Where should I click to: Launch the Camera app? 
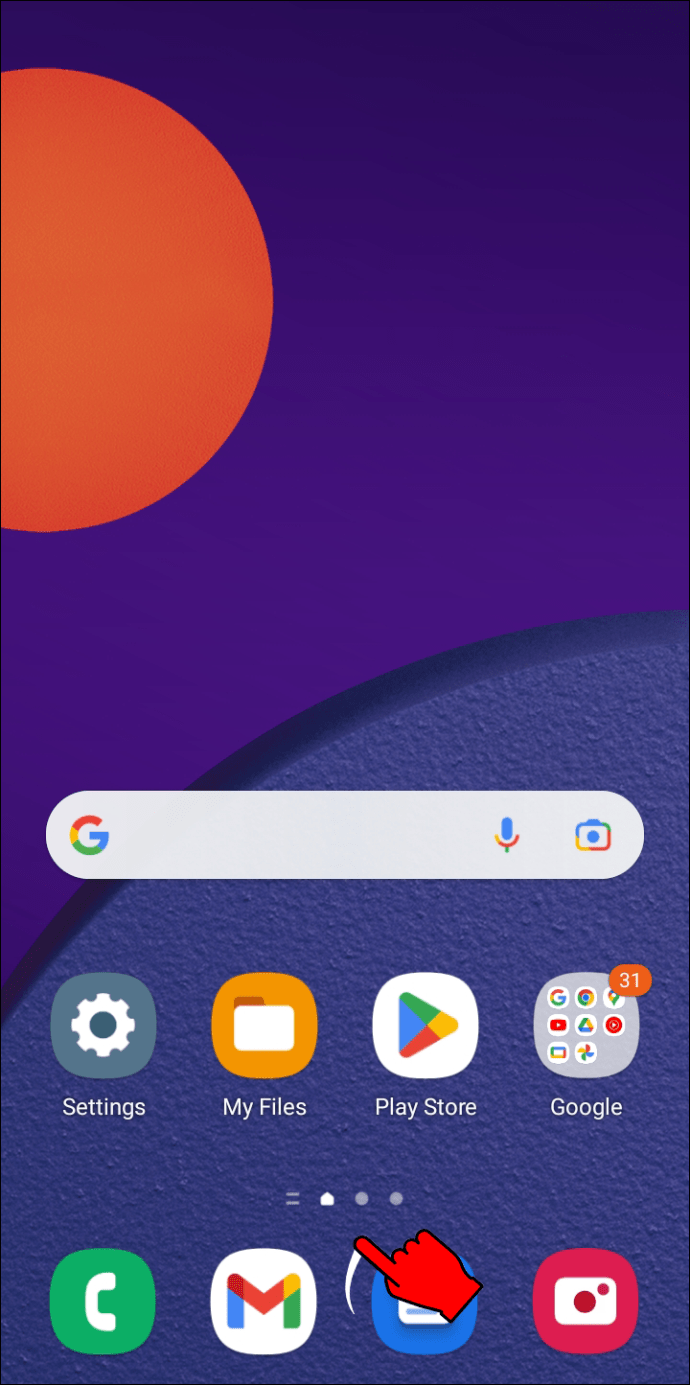tap(586, 1300)
